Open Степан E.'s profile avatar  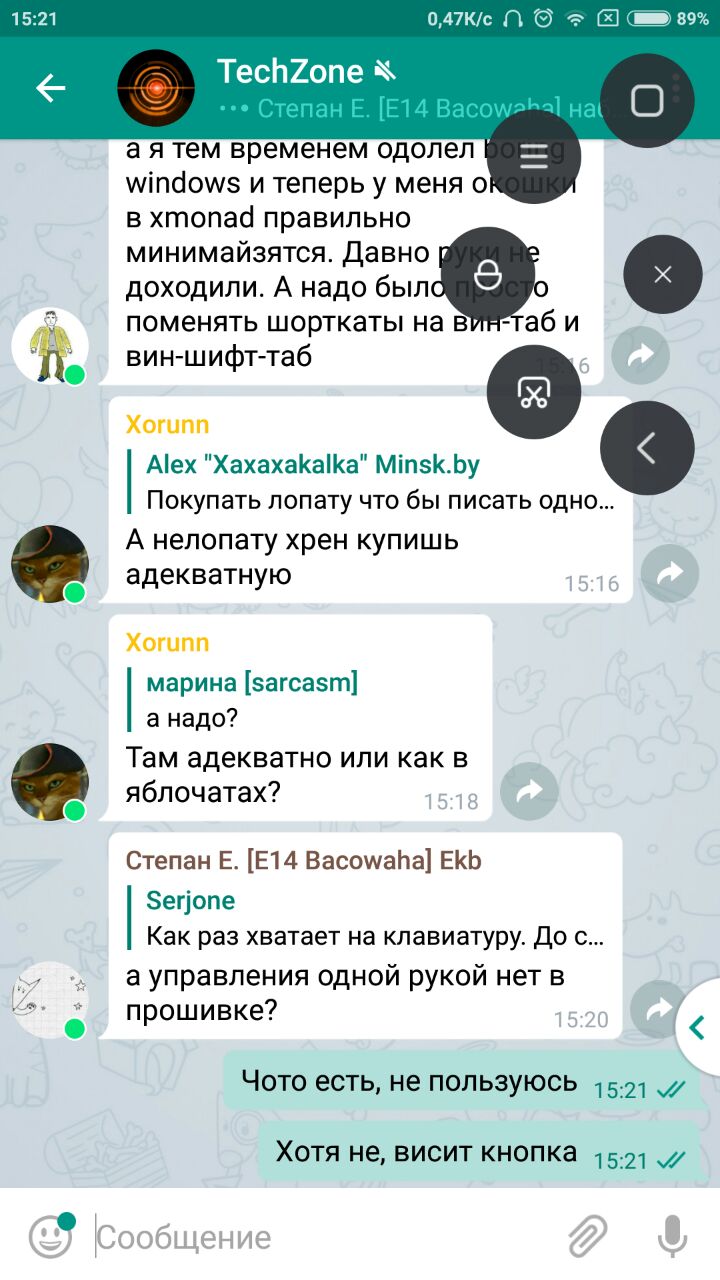[x=49, y=999]
